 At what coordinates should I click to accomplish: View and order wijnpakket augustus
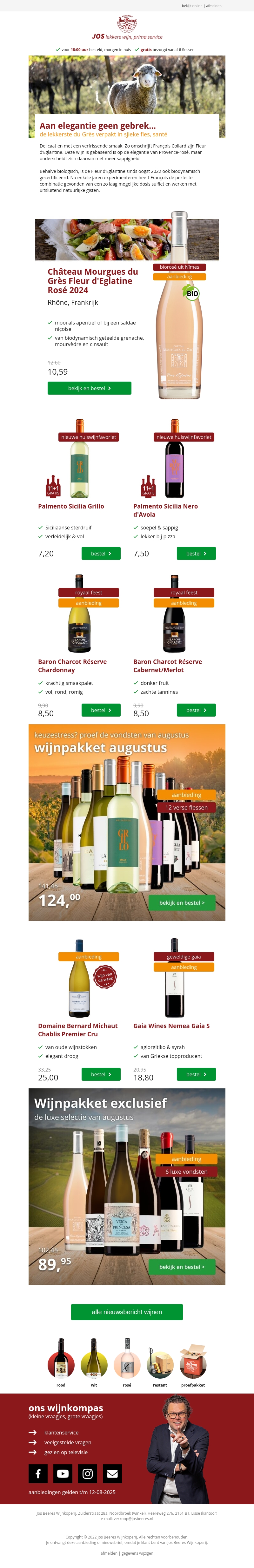point(182,903)
